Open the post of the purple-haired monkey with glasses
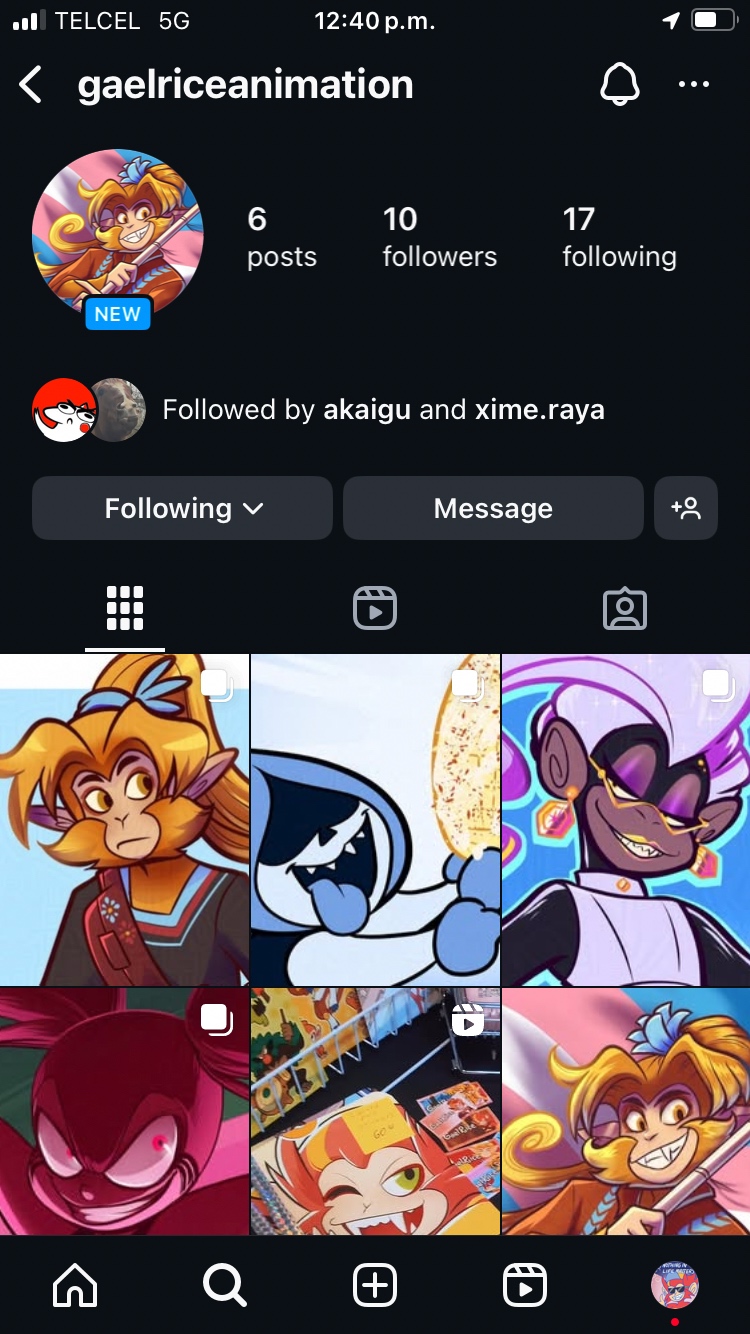 tap(626, 820)
